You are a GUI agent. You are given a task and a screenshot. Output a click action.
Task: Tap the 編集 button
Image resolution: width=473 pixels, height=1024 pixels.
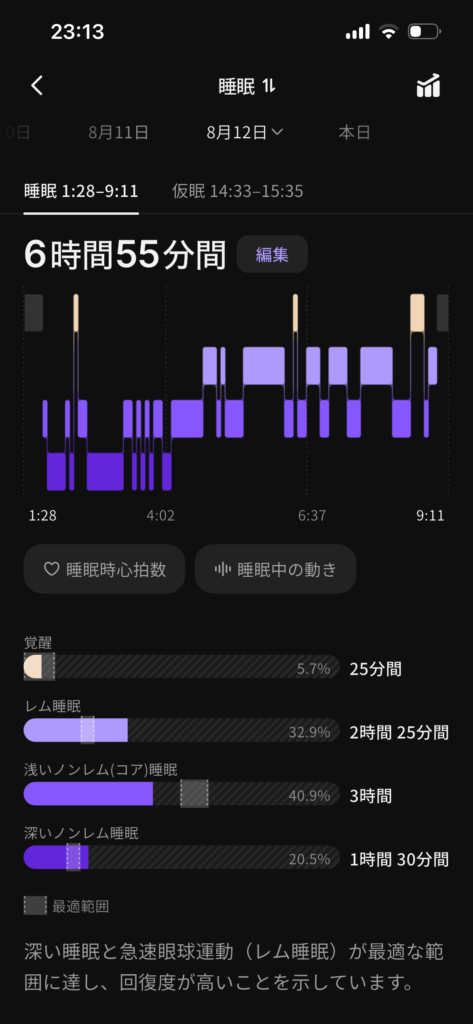272,254
